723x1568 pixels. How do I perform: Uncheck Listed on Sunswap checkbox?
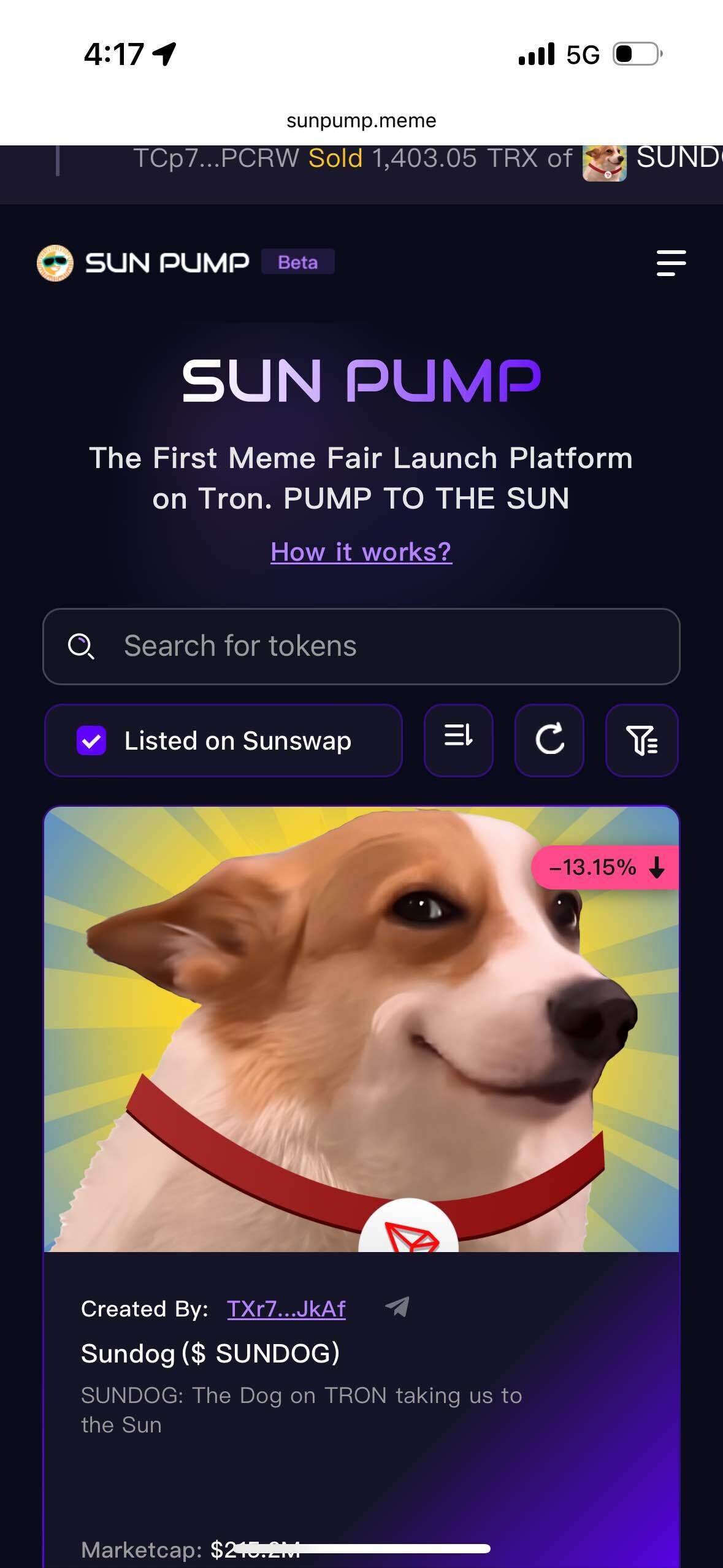point(91,740)
